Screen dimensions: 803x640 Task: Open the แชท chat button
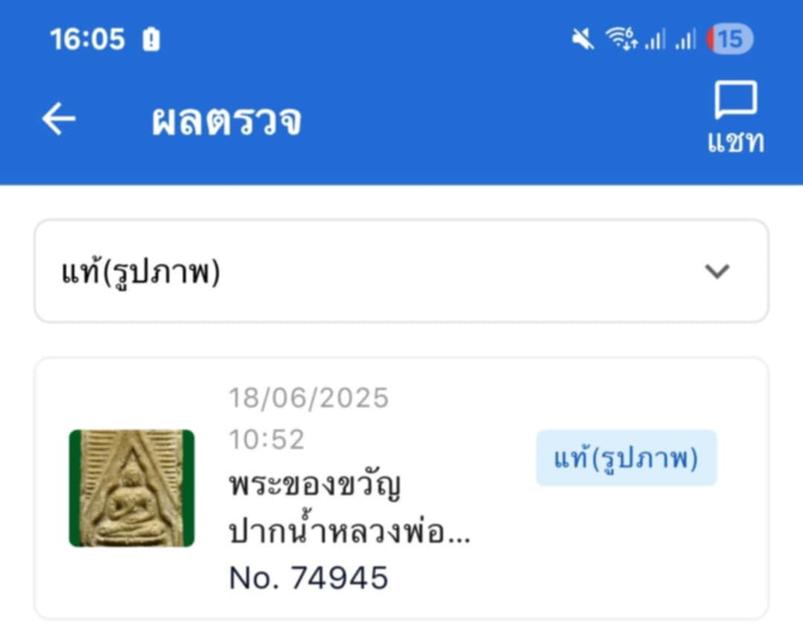(735, 118)
